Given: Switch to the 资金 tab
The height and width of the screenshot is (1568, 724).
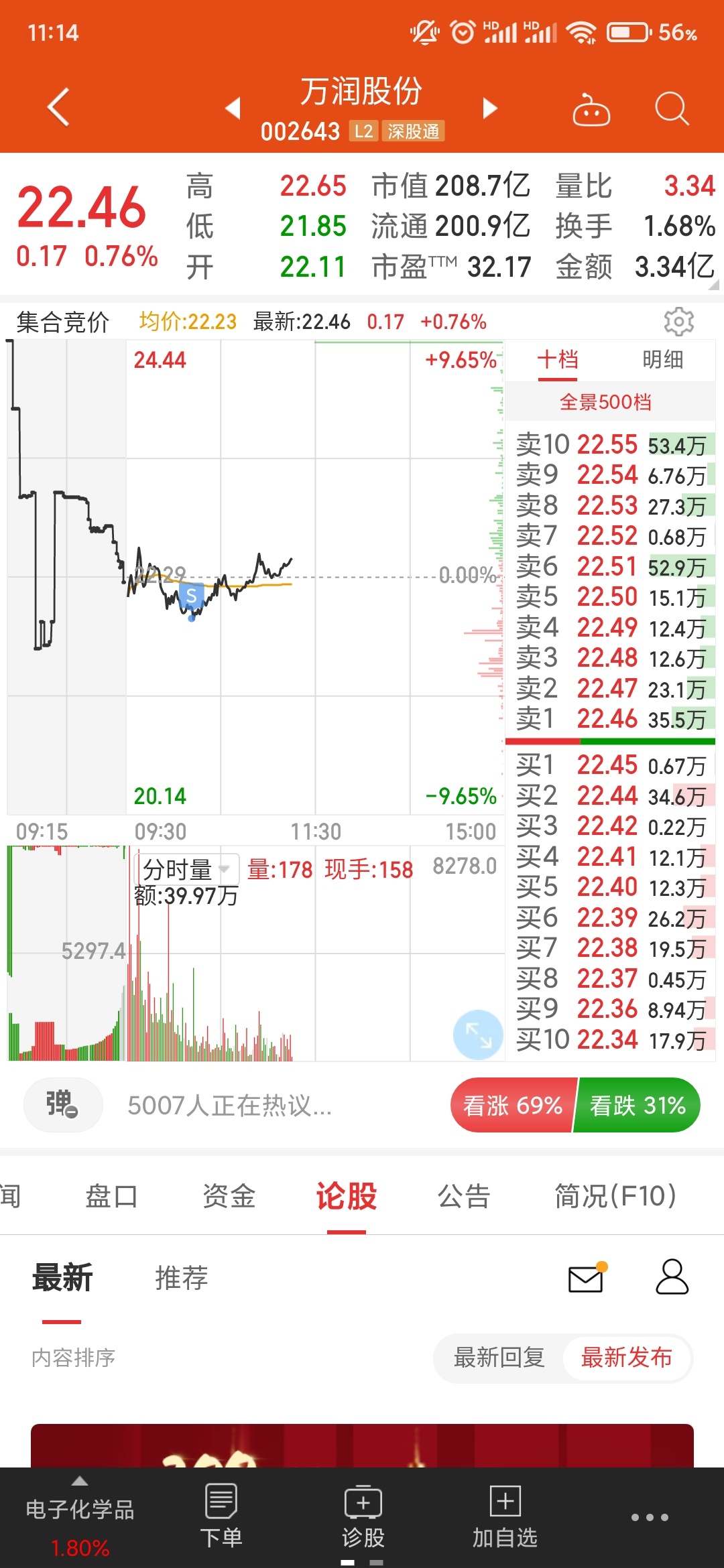Looking at the screenshot, I should (229, 1196).
